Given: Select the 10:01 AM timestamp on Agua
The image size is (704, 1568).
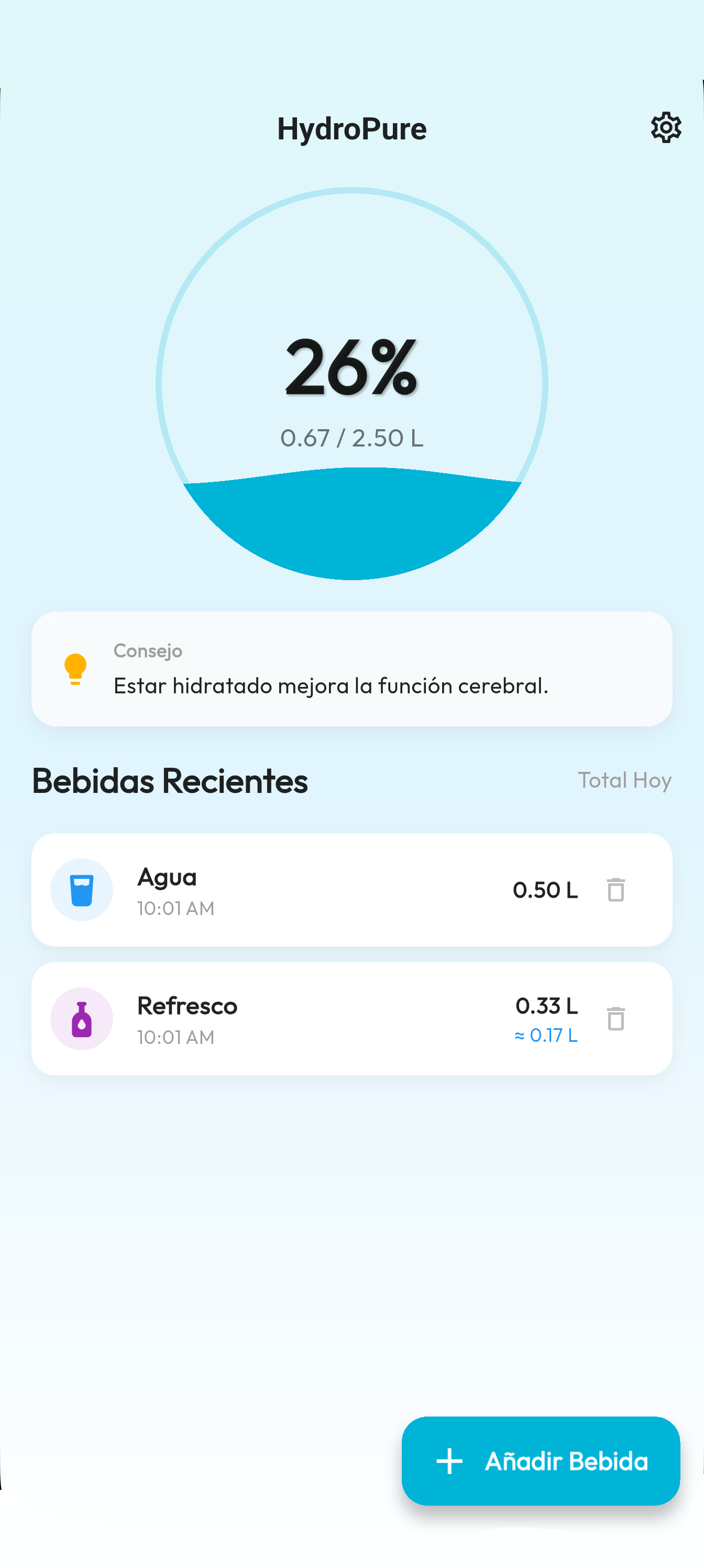Looking at the screenshot, I should (x=176, y=908).
